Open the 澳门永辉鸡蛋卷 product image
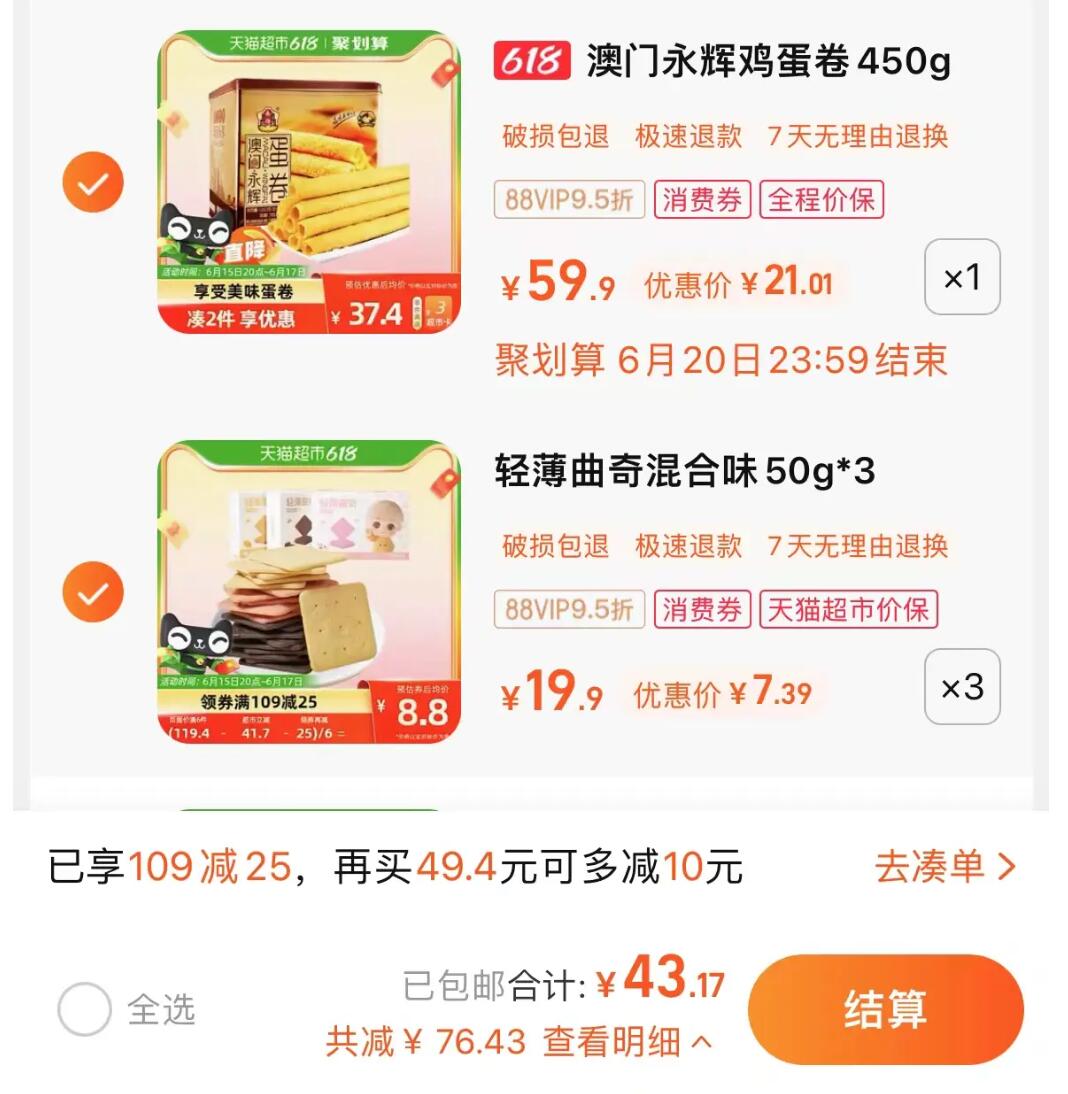The image size is (1068, 1094). coord(309,182)
